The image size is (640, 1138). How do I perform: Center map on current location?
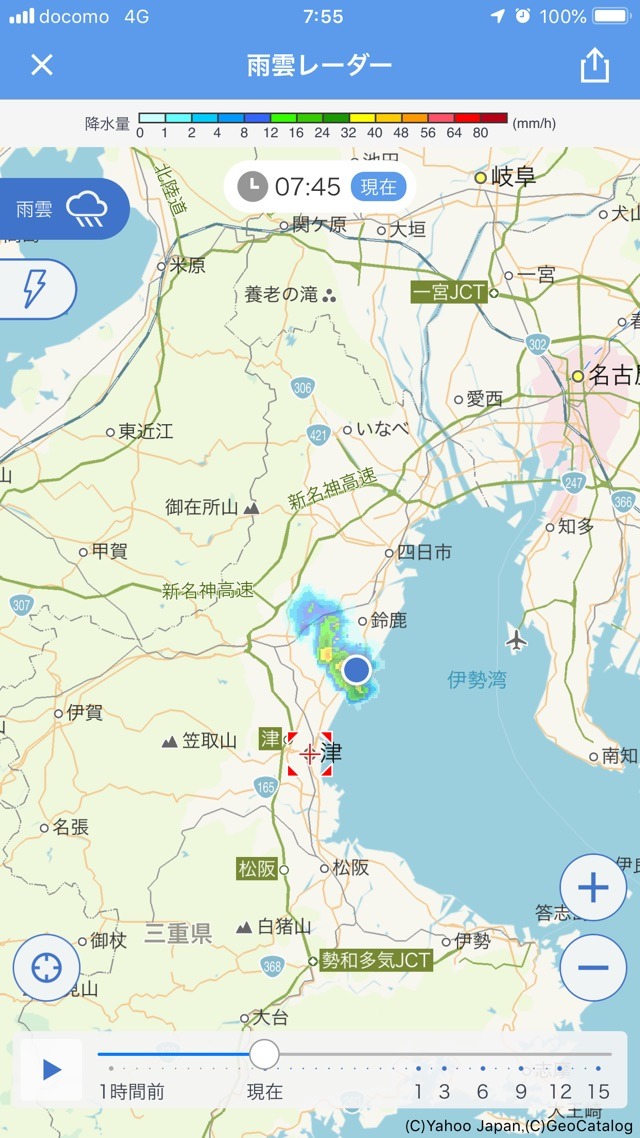click(x=46, y=967)
